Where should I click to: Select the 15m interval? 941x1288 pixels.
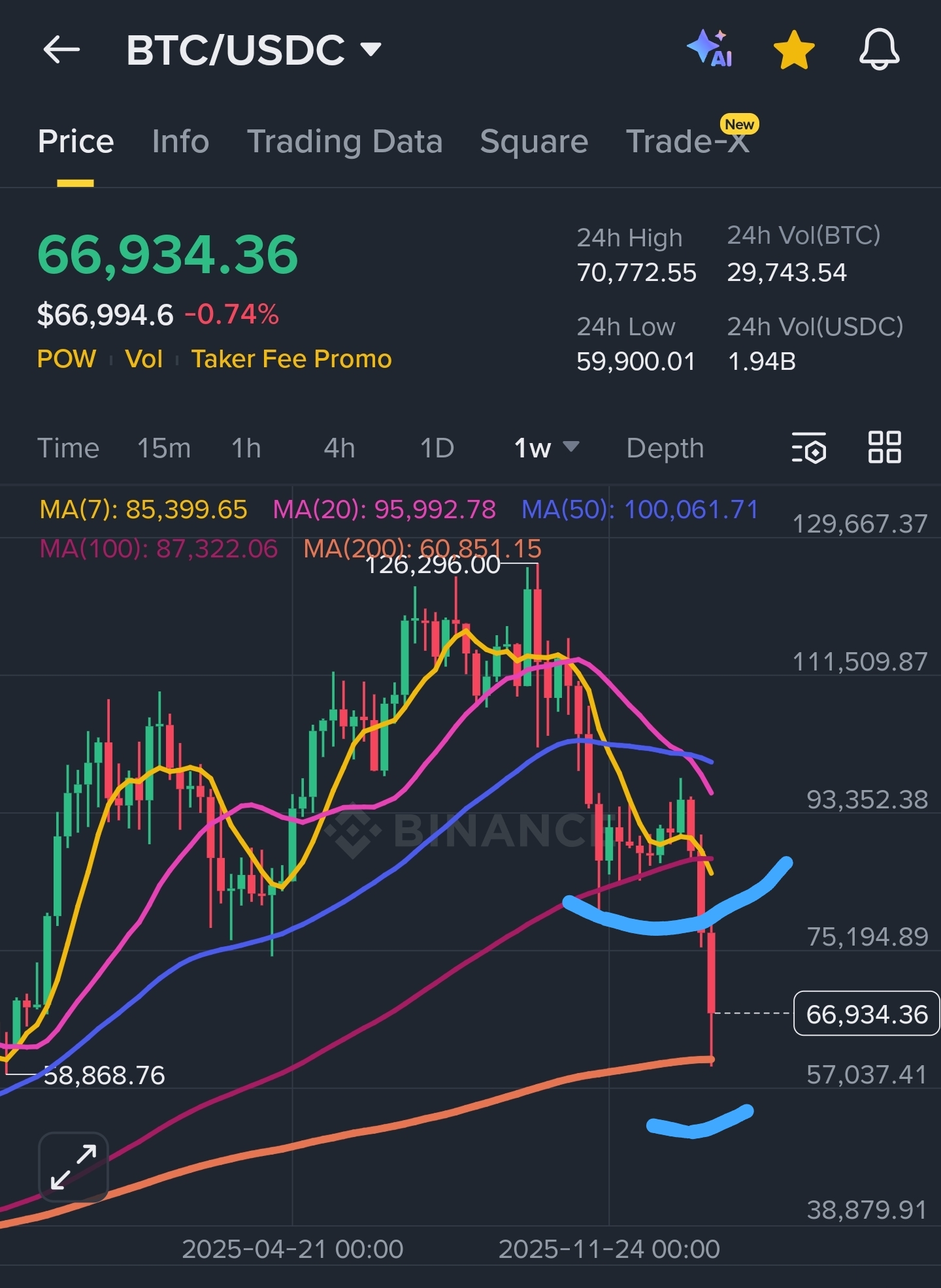[x=163, y=448]
